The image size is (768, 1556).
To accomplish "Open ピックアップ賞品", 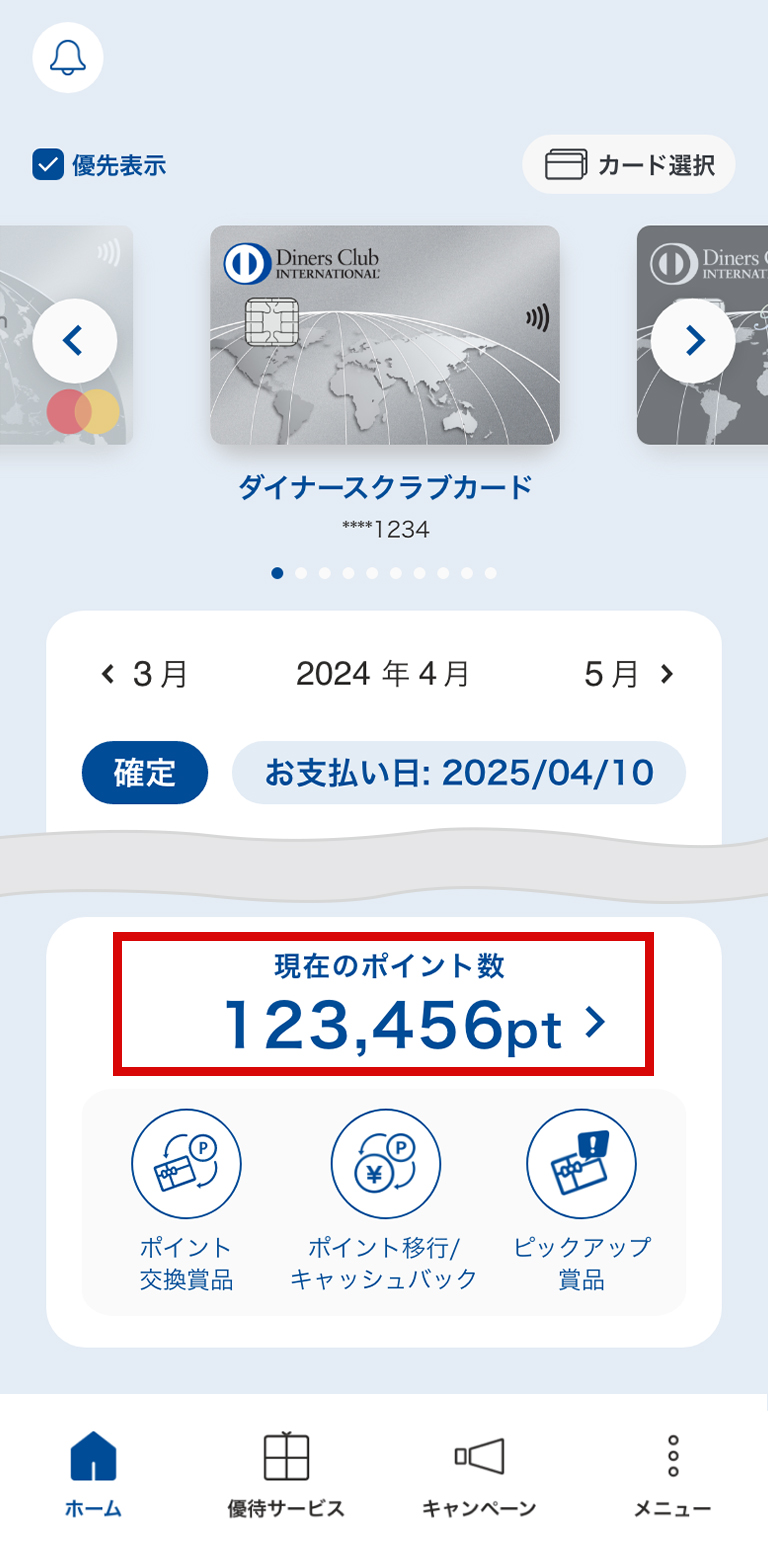I will pos(581,1205).
